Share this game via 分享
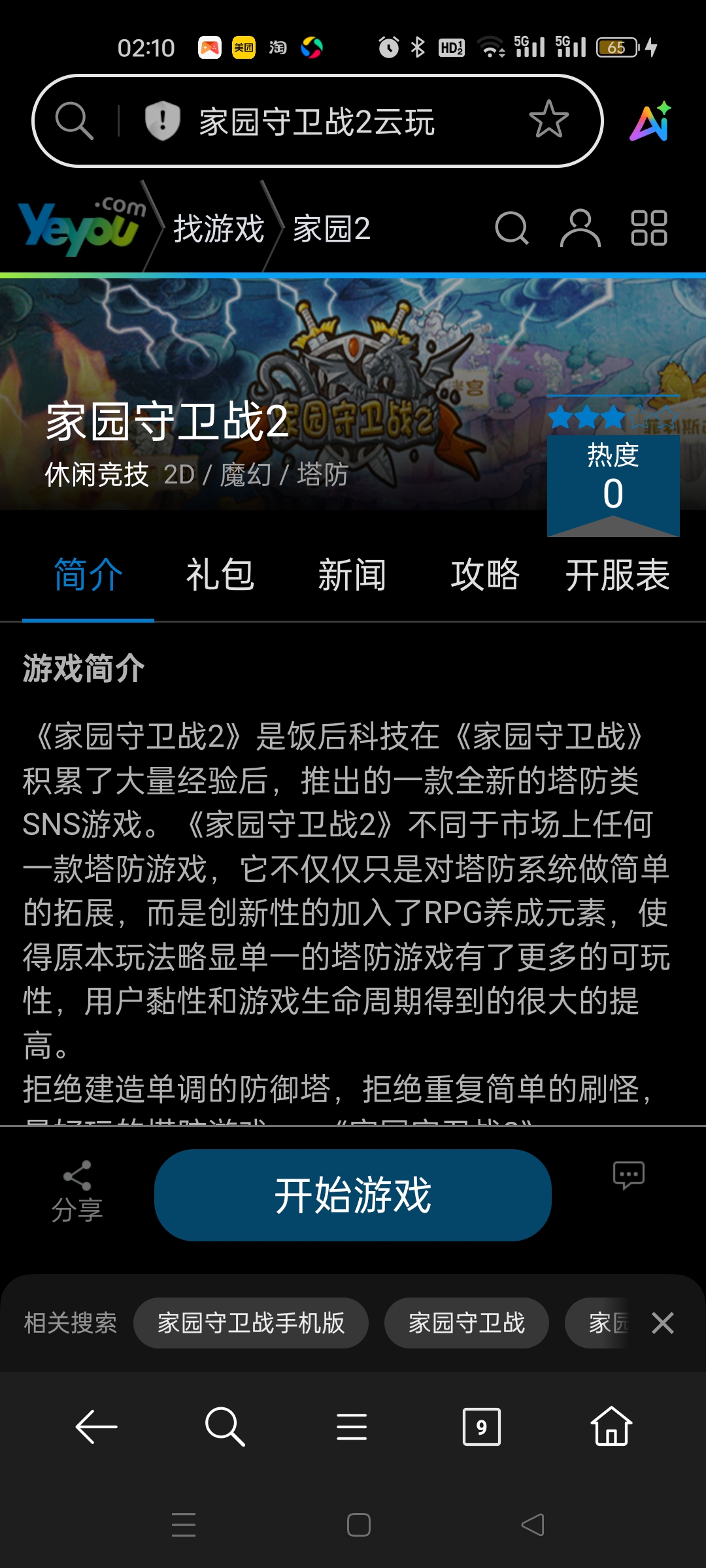 77,1192
